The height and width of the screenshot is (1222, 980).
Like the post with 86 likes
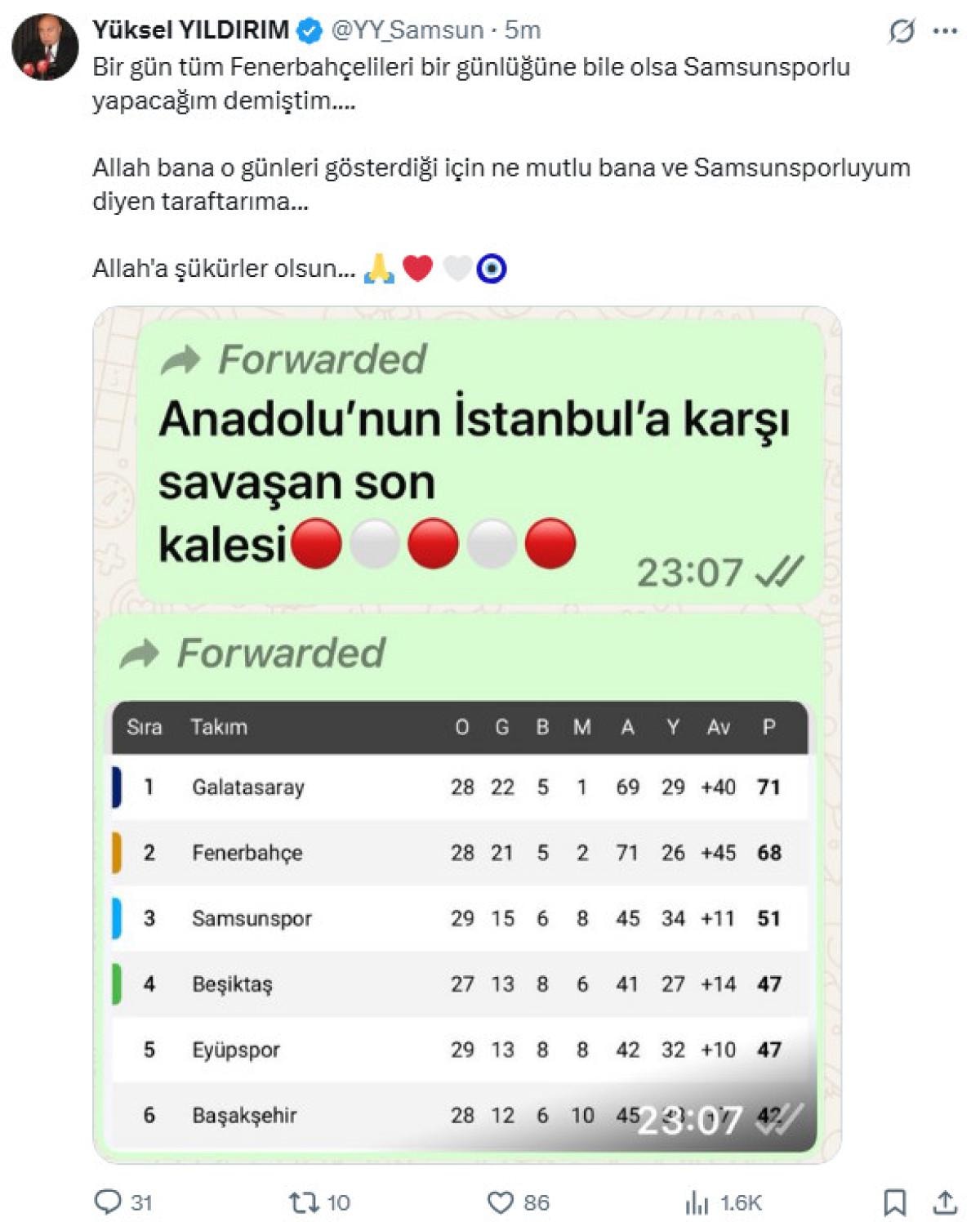pyautogui.click(x=500, y=1202)
